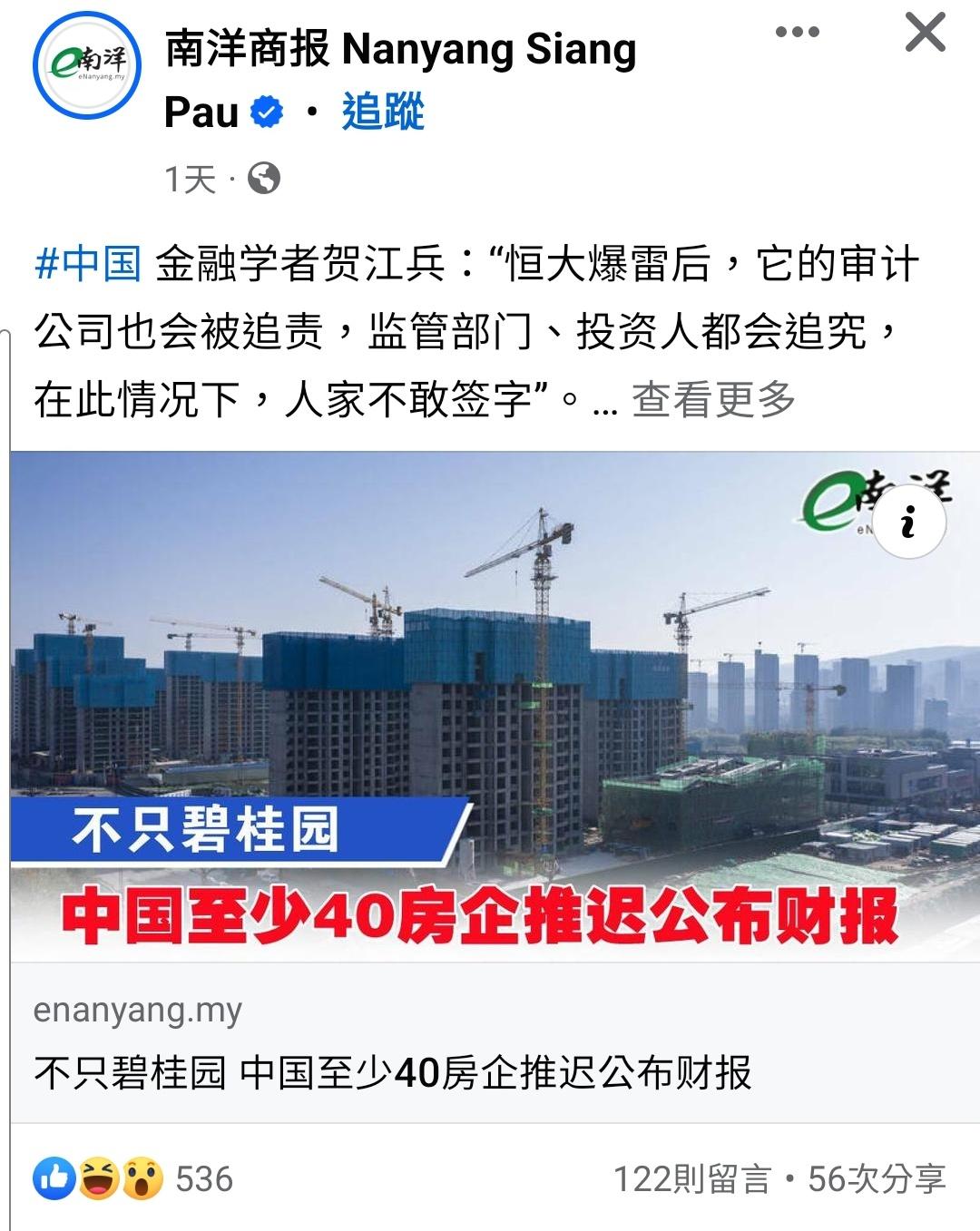
Task: Tap the info icon on the link image
Action: coord(907,522)
